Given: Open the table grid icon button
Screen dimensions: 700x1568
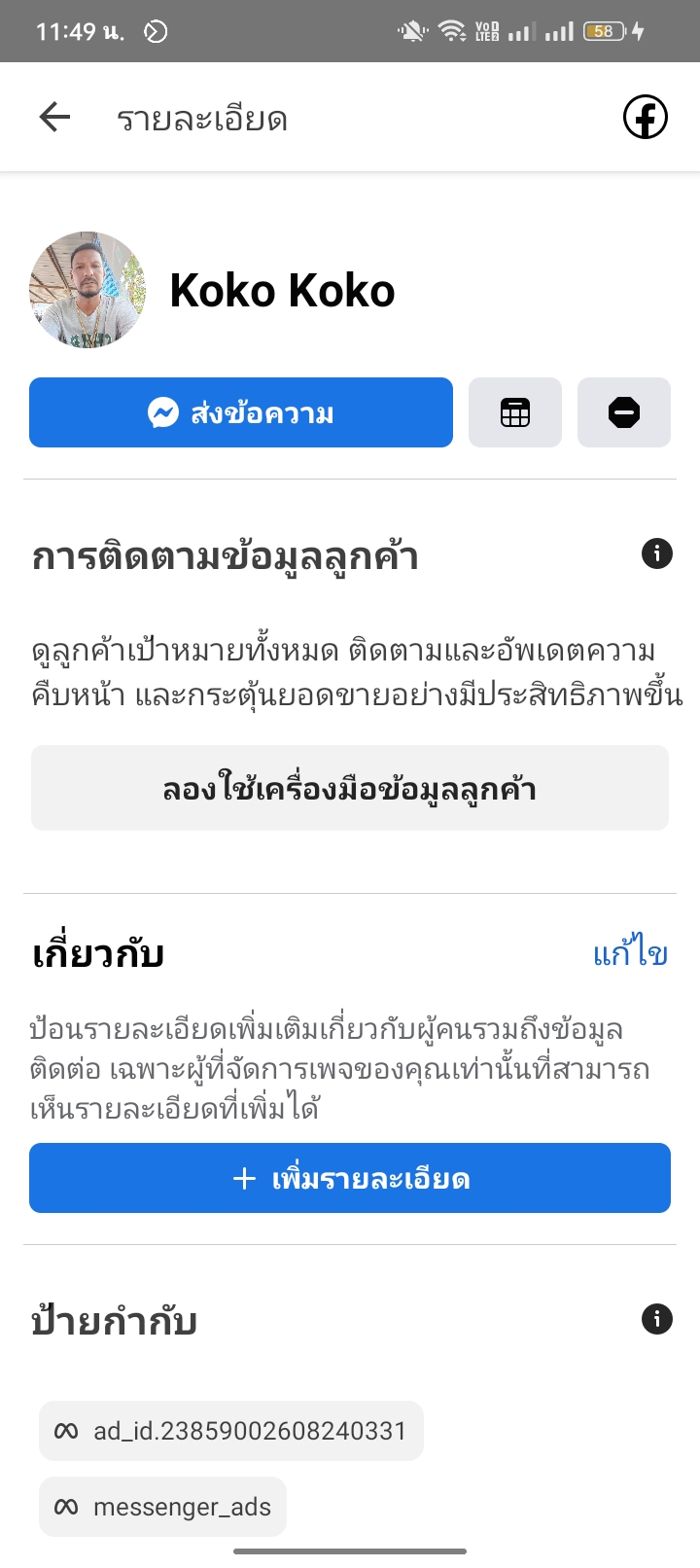Looking at the screenshot, I should (515, 412).
